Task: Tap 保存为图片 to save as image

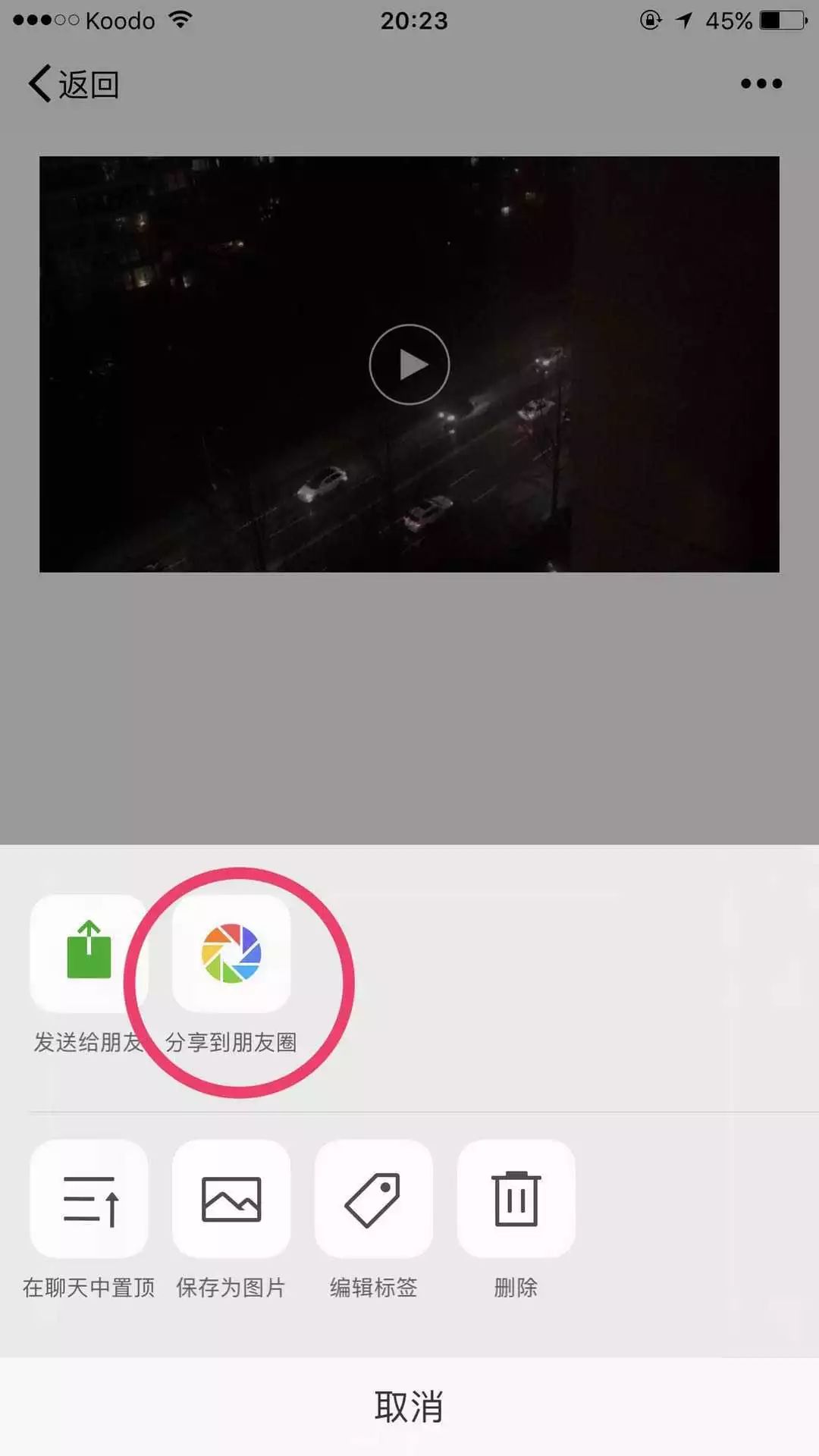Action: 231,1200
